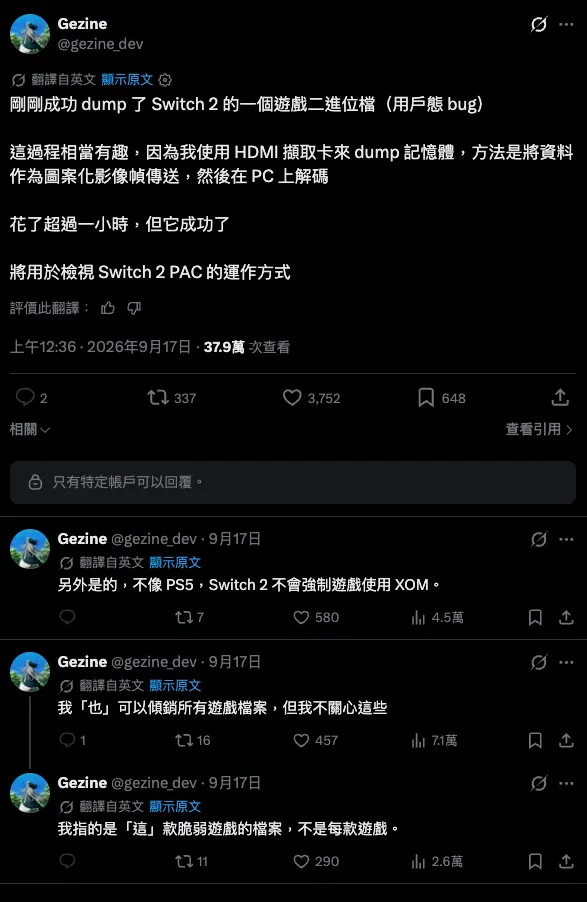Viewport: 587px width, 902px height.
Task: Like the main post with 3,752 likes
Action: tap(311, 398)
